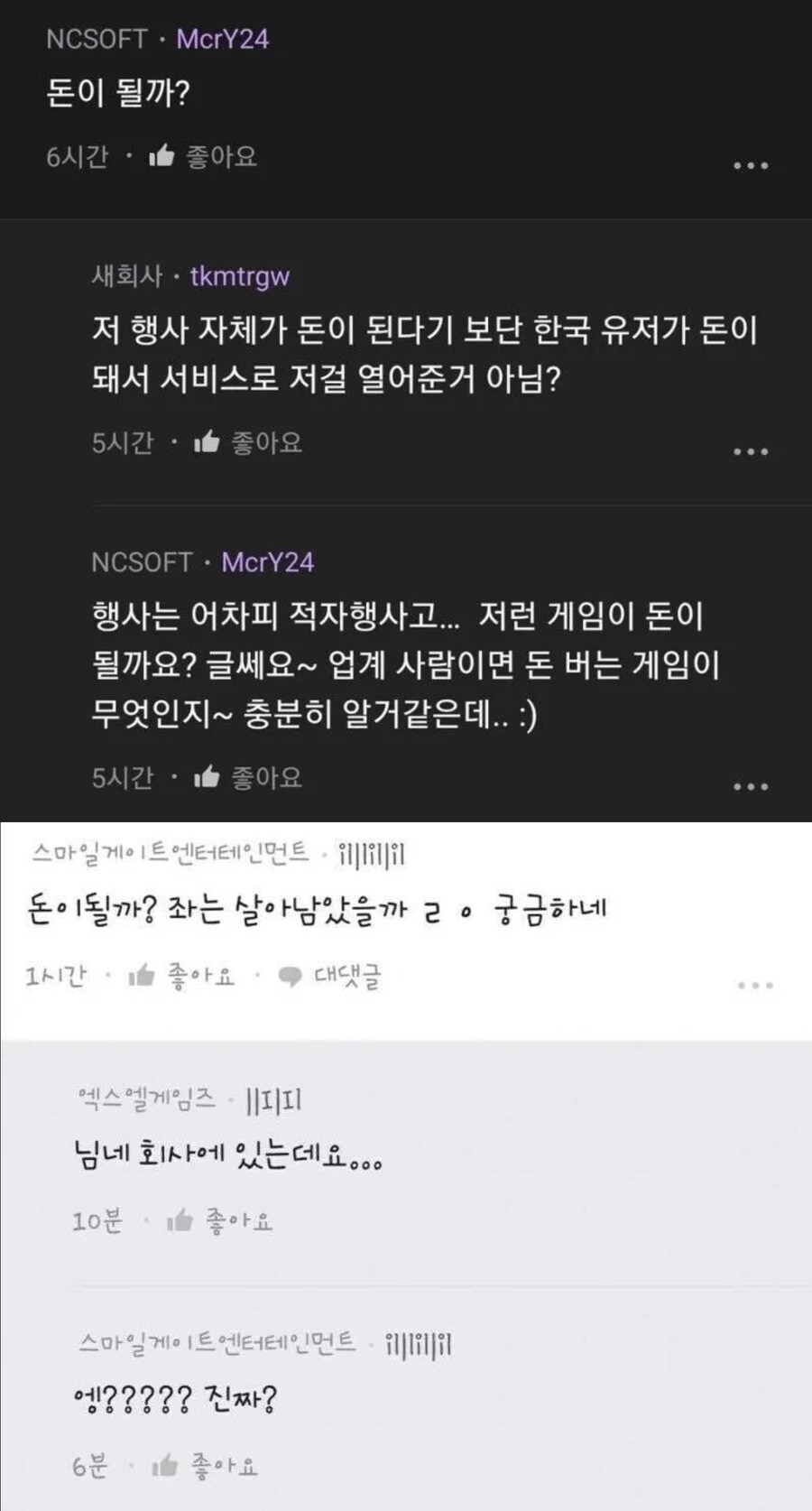Image resolution: width=812 pixels, height=1511 pixels.
Task: Click the speech bubble reply icon on 스마일게이트엔터테인먼트's comment
Action: (291, 977)
